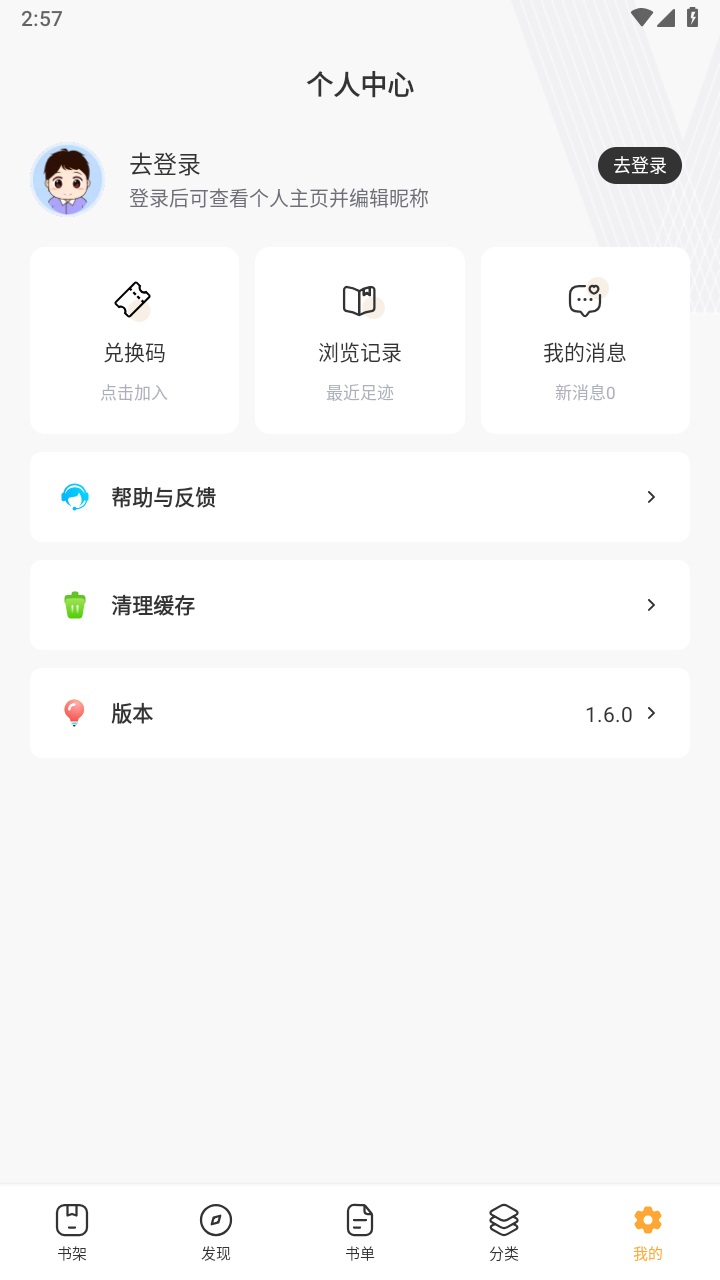Viewport: 720px width, 1280px height.
Task: Open the 浏览记录 book icon
Action: coord(359,299)
